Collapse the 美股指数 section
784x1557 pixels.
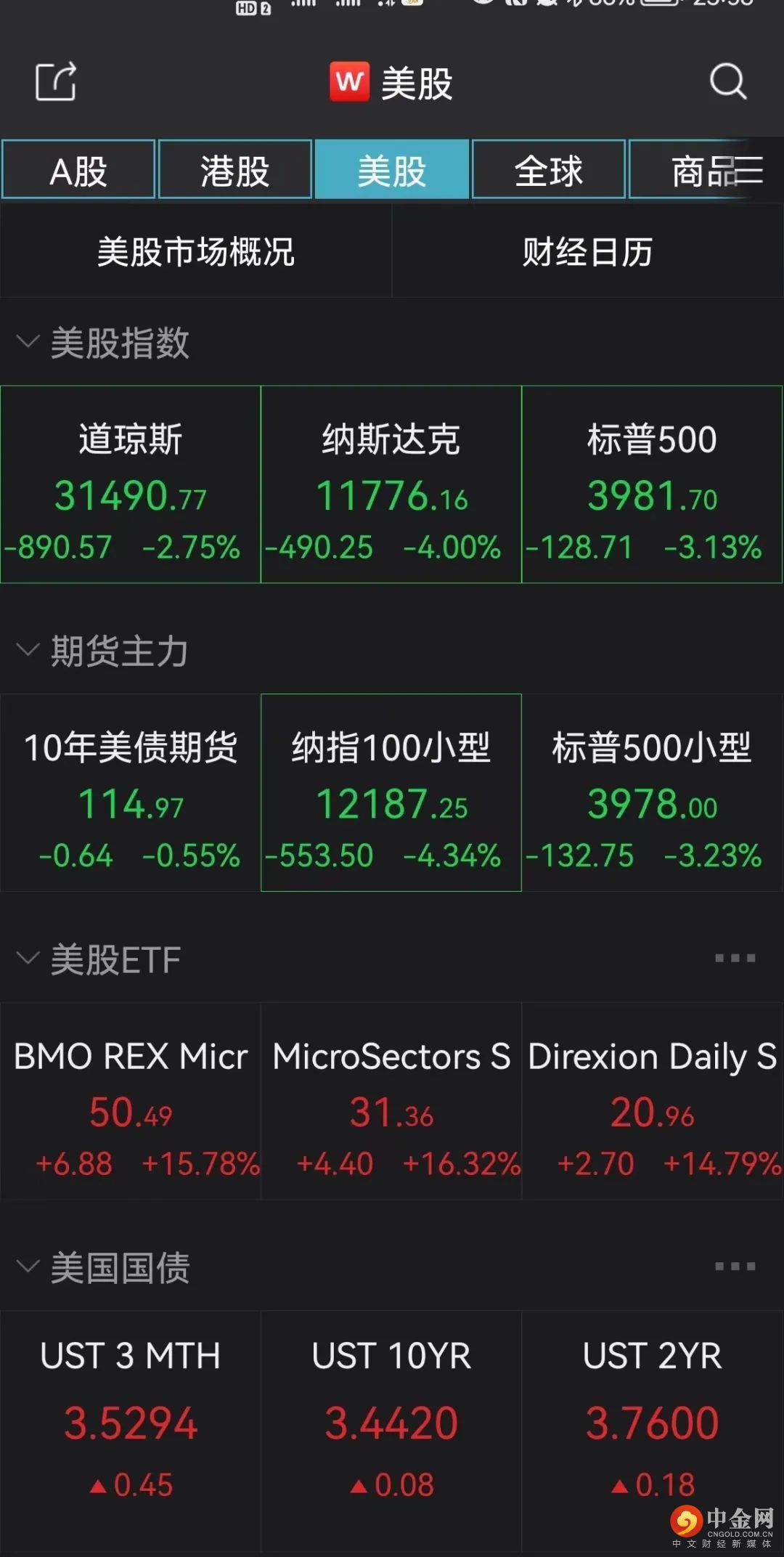28,341
